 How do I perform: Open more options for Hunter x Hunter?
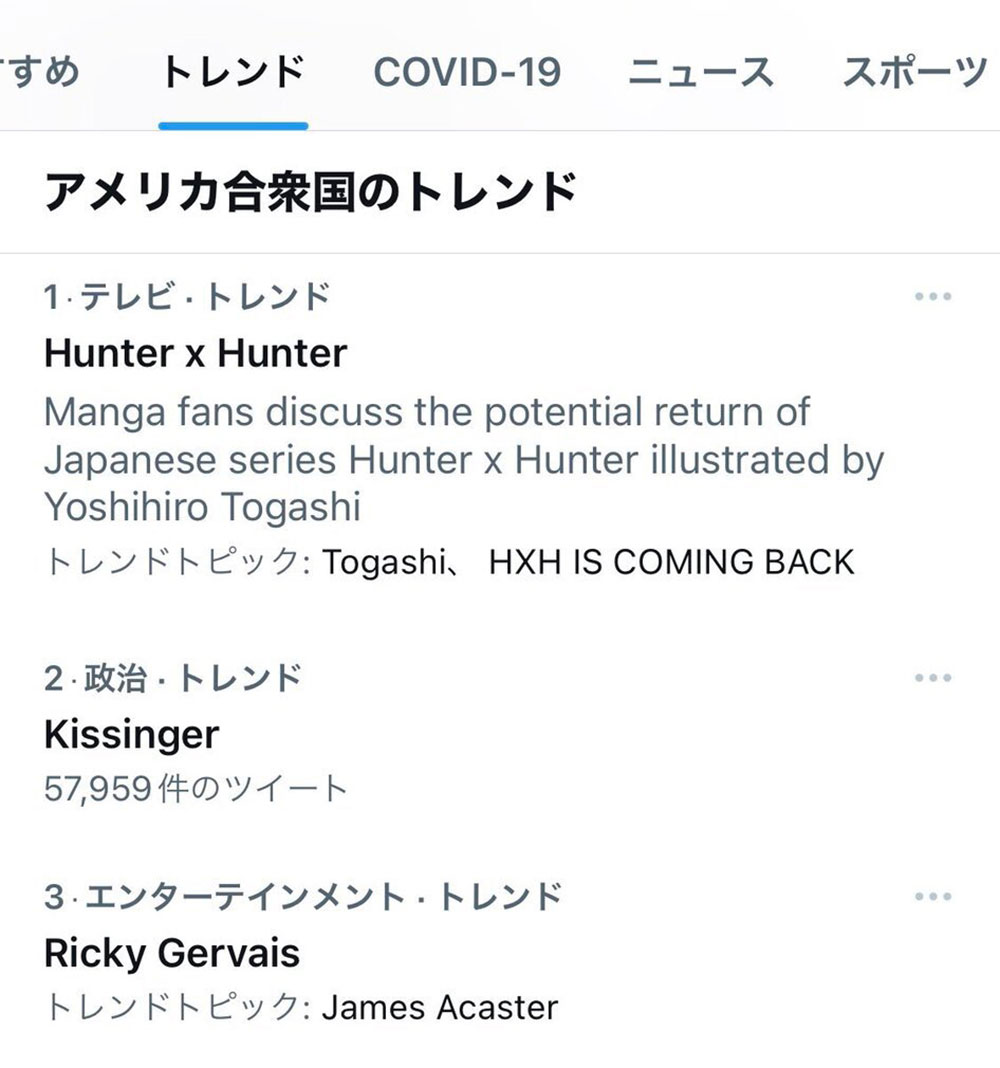[932, 297]
